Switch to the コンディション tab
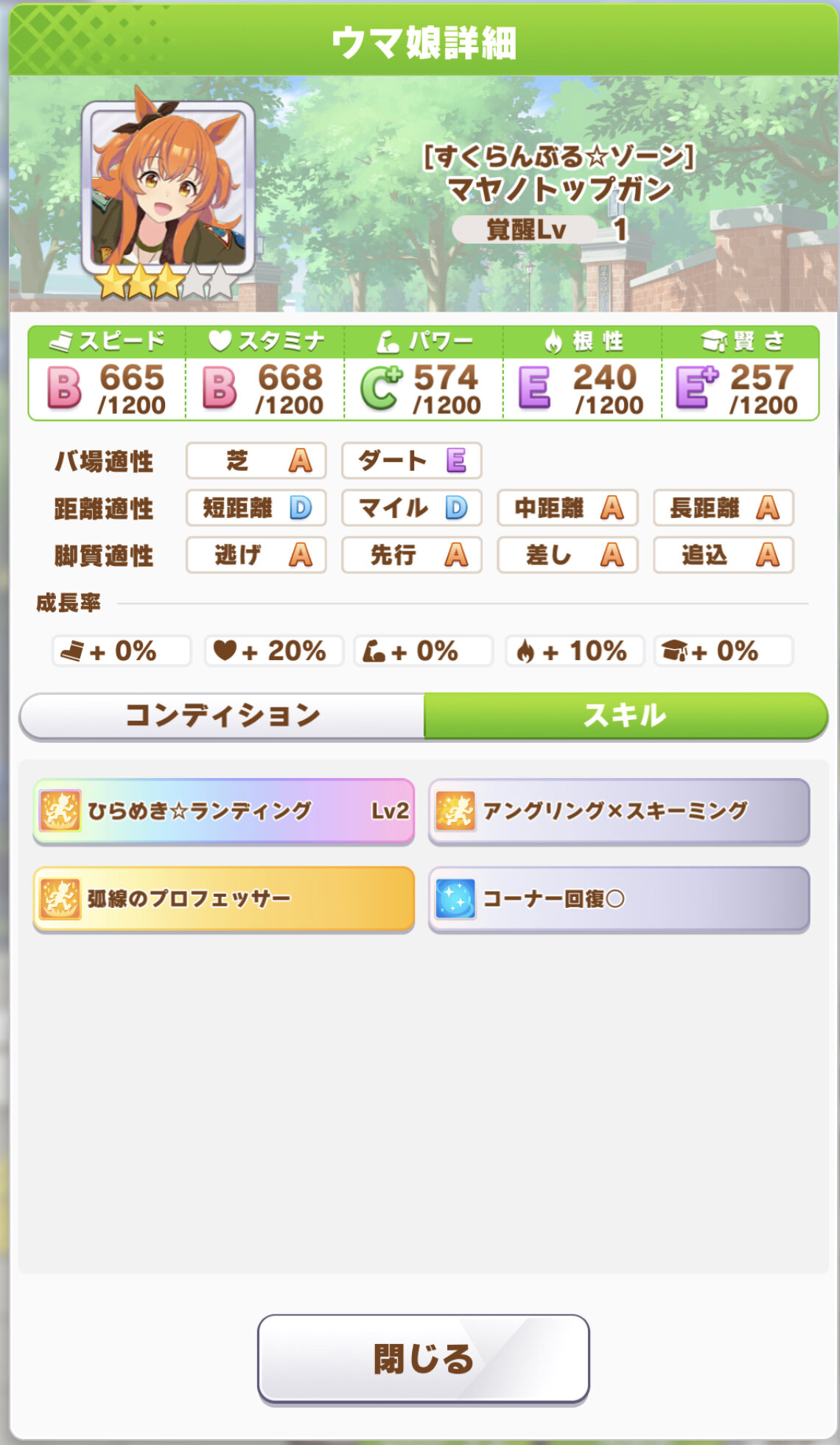840x1445 pixels. click(222, 715)
